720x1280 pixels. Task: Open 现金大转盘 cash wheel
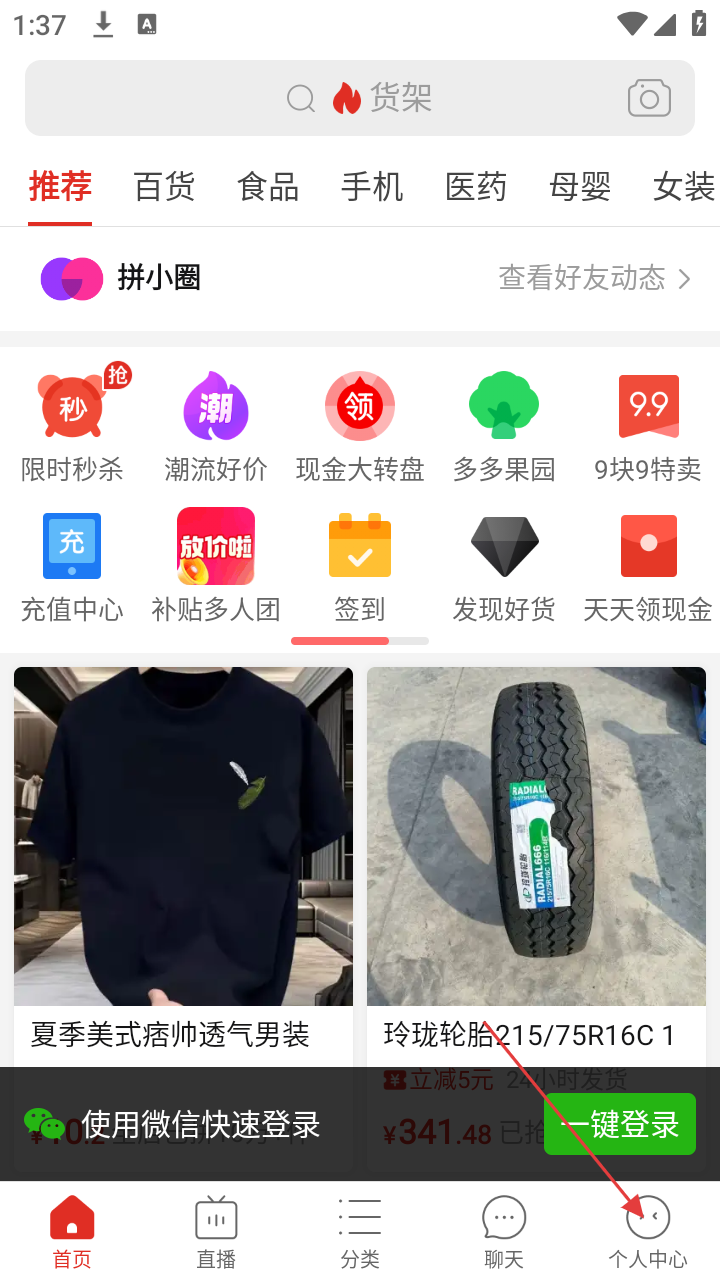pyautogui.click(x=360, y=426)
